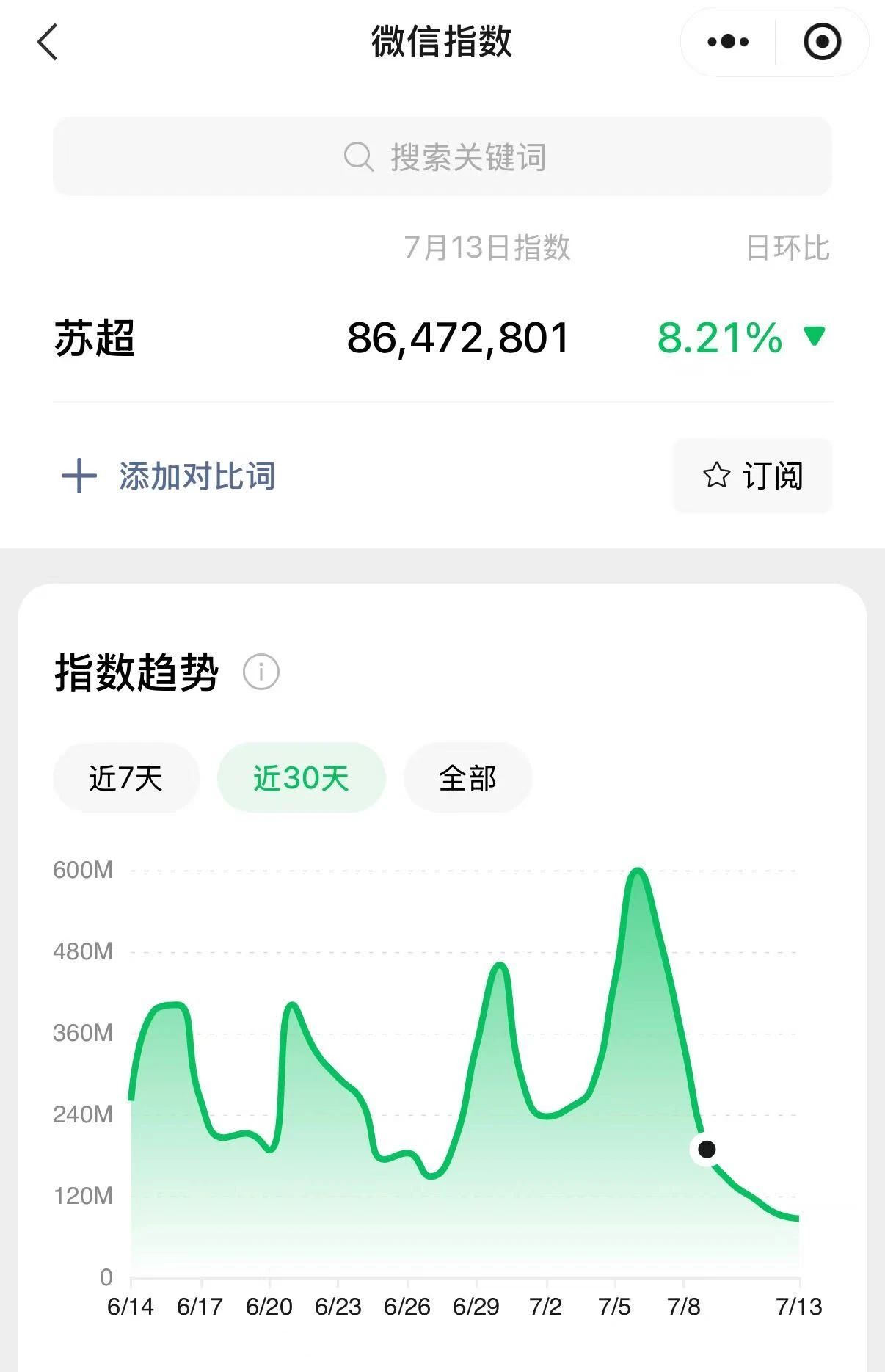The height and width of the screenshot is (1372, 885).
Task: Add a comparison keyword via 添加对比词
Action: click(169, 476)
